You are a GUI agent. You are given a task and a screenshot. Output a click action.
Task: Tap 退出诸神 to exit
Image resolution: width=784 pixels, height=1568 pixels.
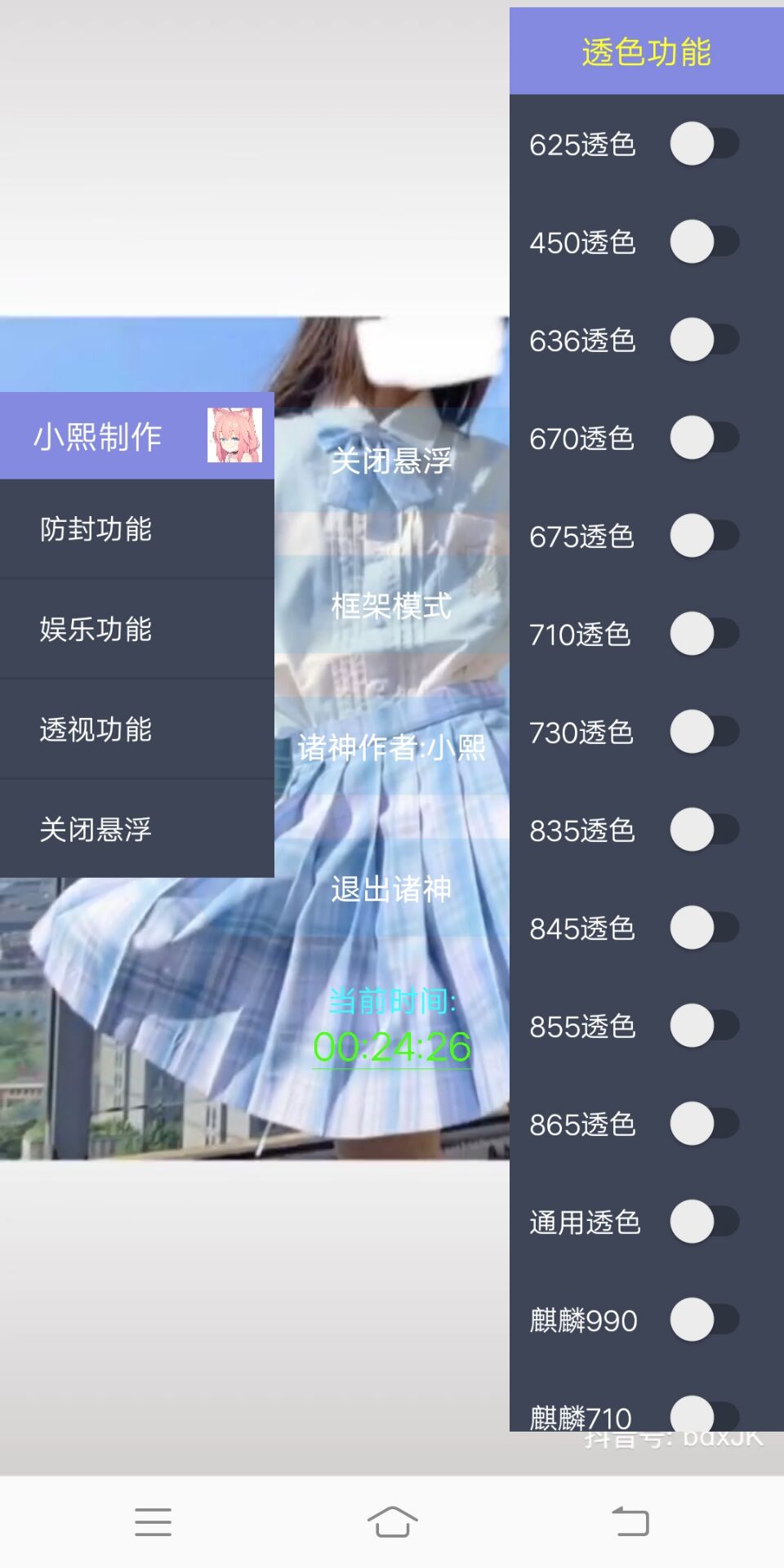(x=391, y=889)
